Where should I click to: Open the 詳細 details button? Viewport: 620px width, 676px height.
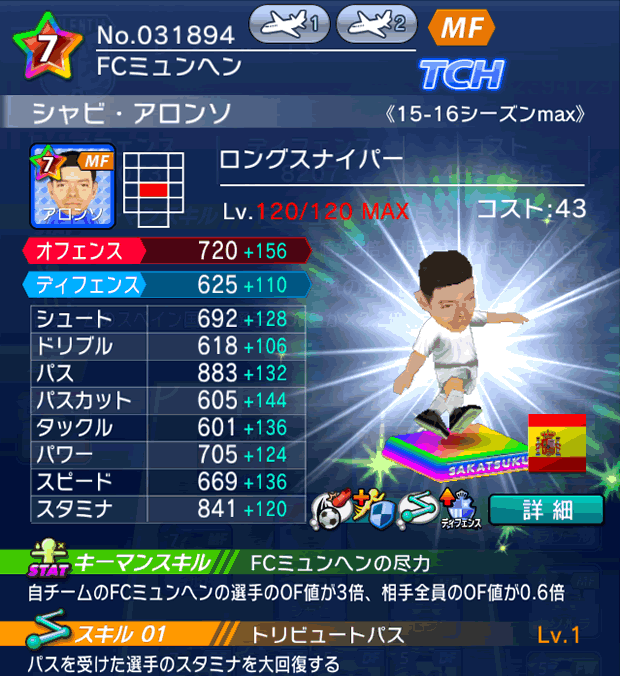pos(546,509)
